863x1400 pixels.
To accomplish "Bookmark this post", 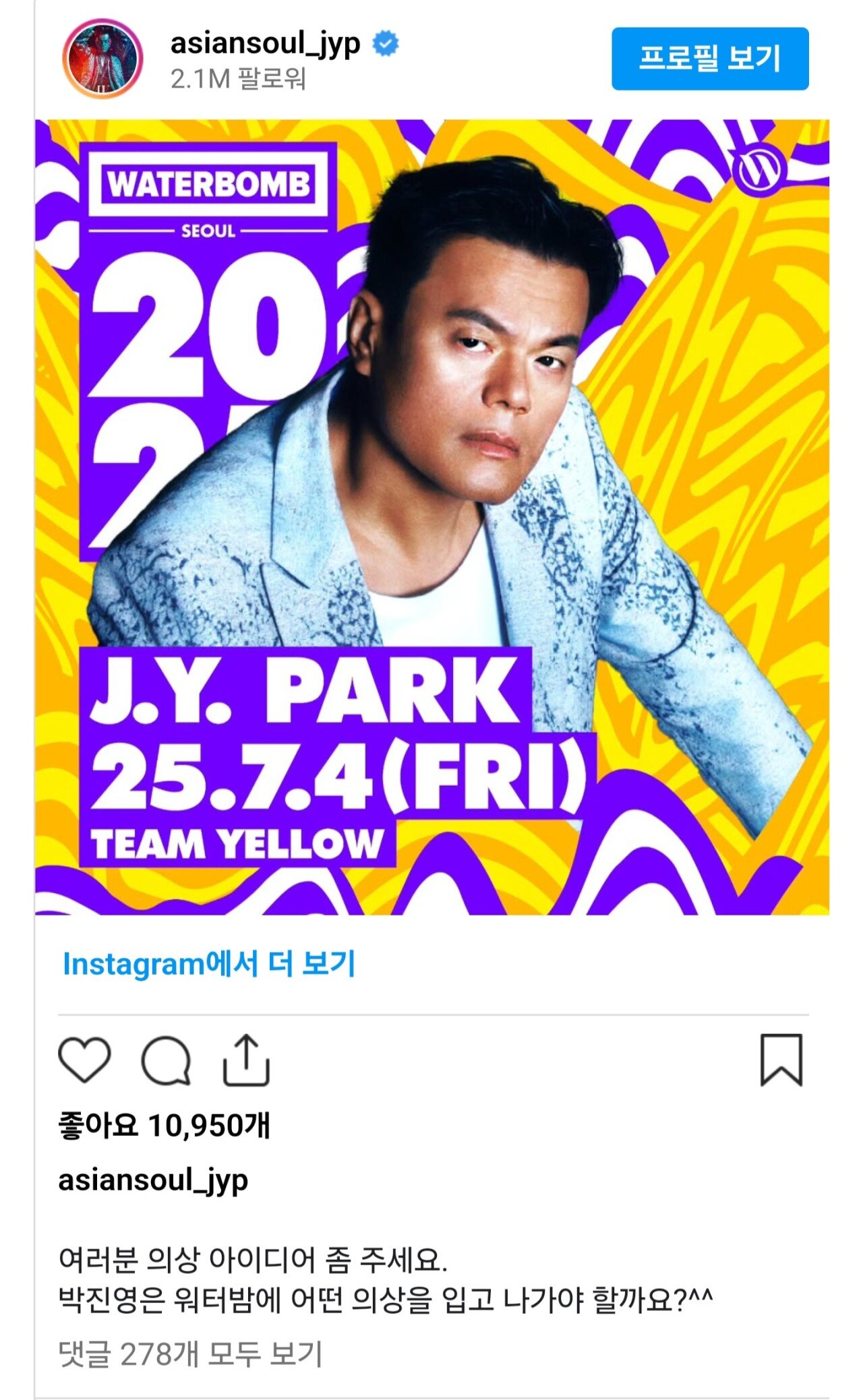I will coord(781,1060).
